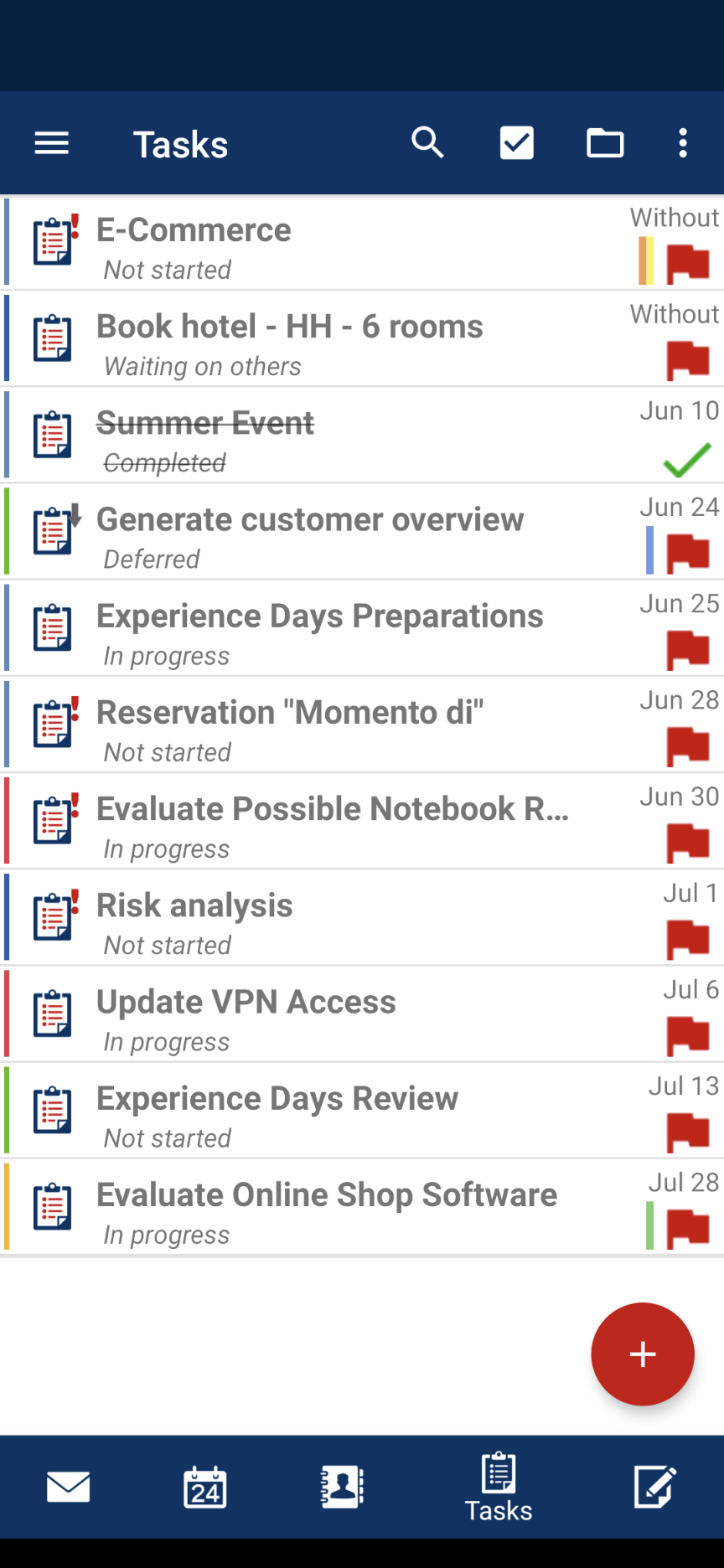Image resolution: width=724 pixels, height=1568 pixels.
Task: Tap the checkmark selection icon
Action: tap(516, 143)
